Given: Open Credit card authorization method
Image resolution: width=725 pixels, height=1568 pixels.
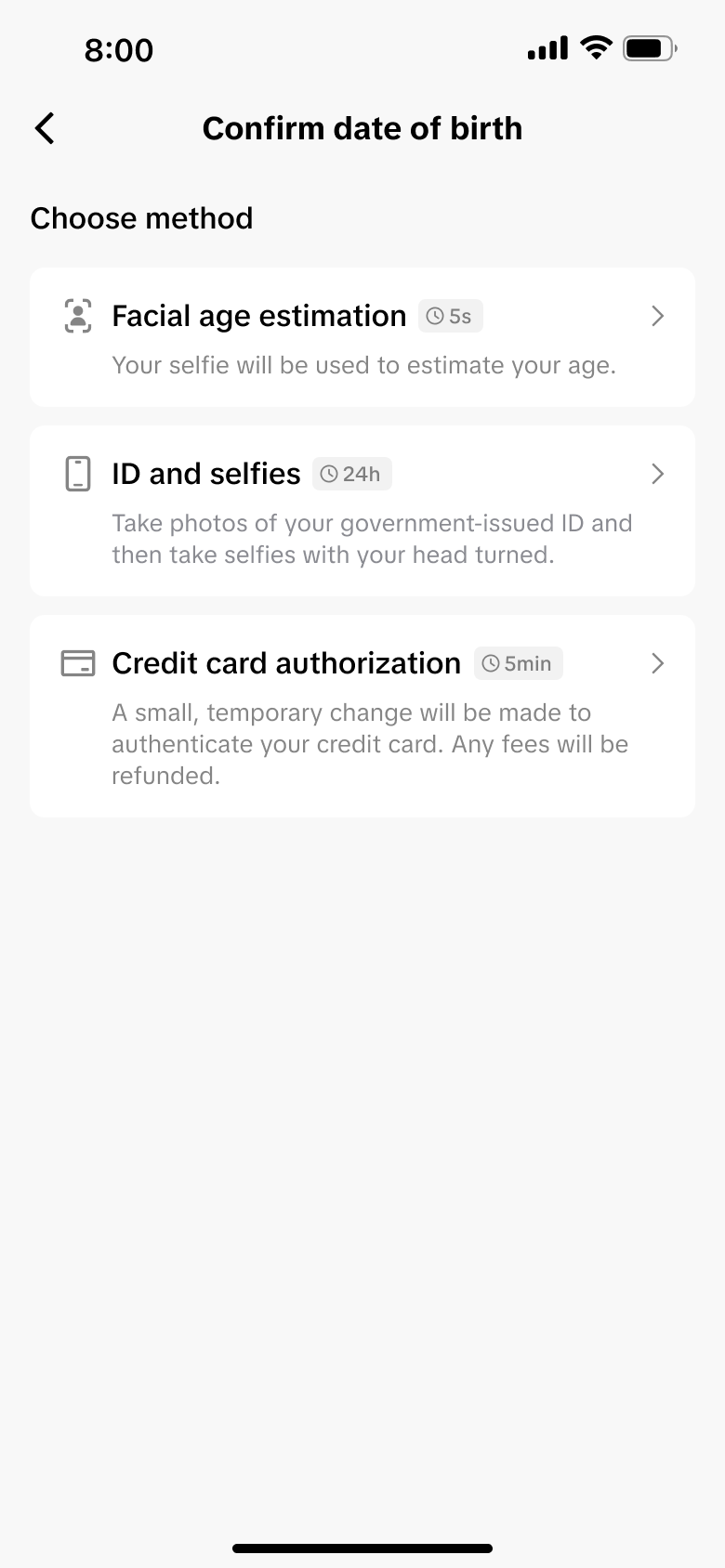Looking at the screenshot, I should tap(362, 715).
